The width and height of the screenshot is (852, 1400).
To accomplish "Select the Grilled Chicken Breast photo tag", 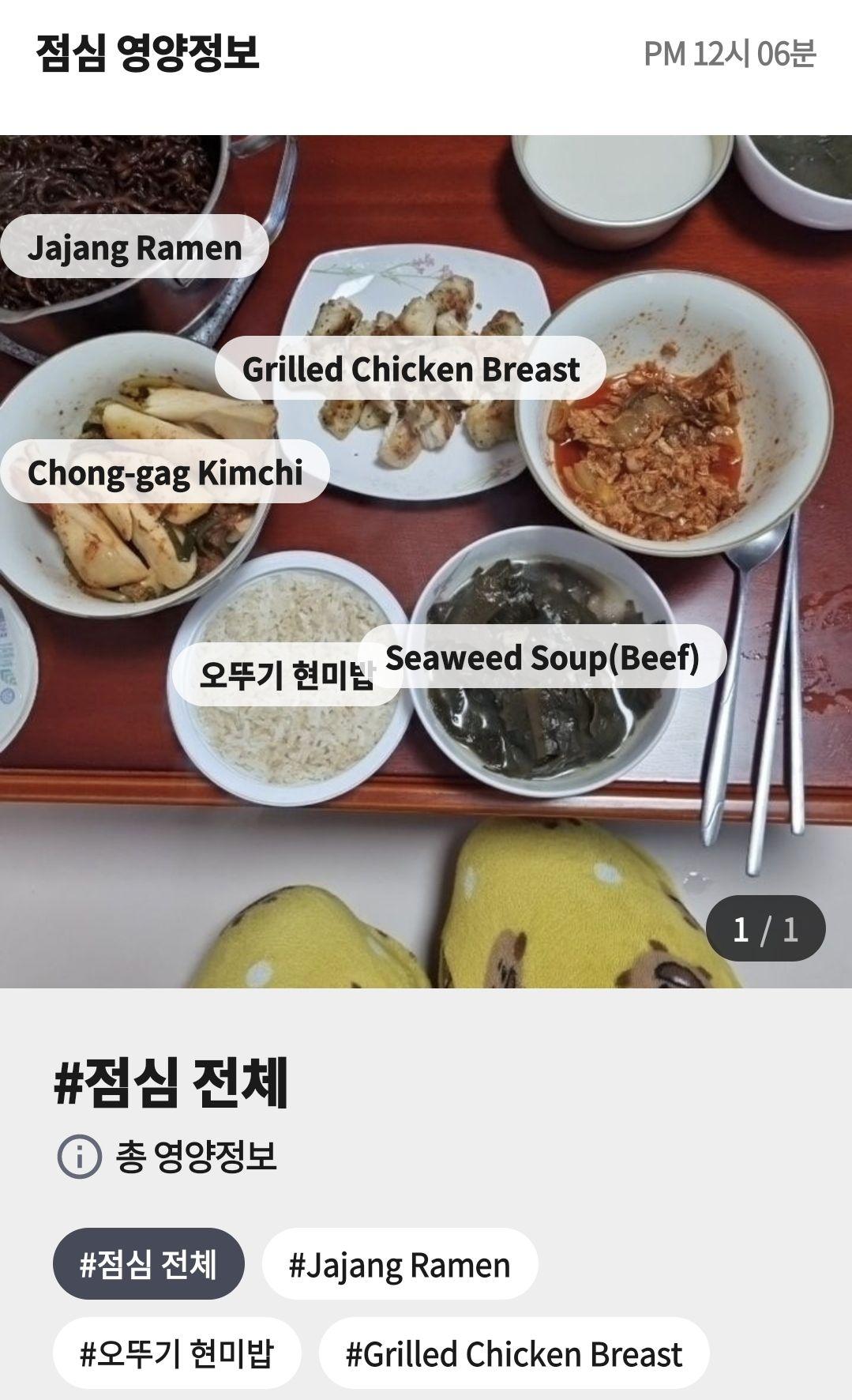I will tap(411, 369).
